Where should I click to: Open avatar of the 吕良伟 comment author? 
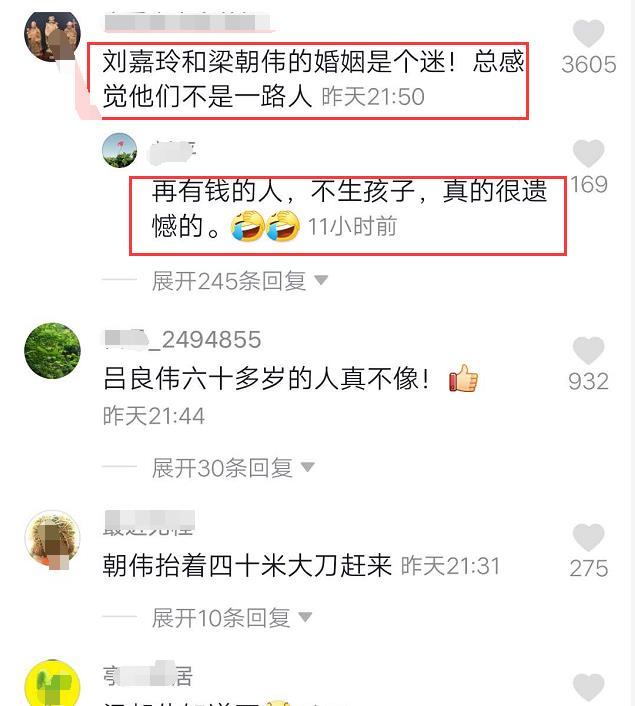pos(52,350)
